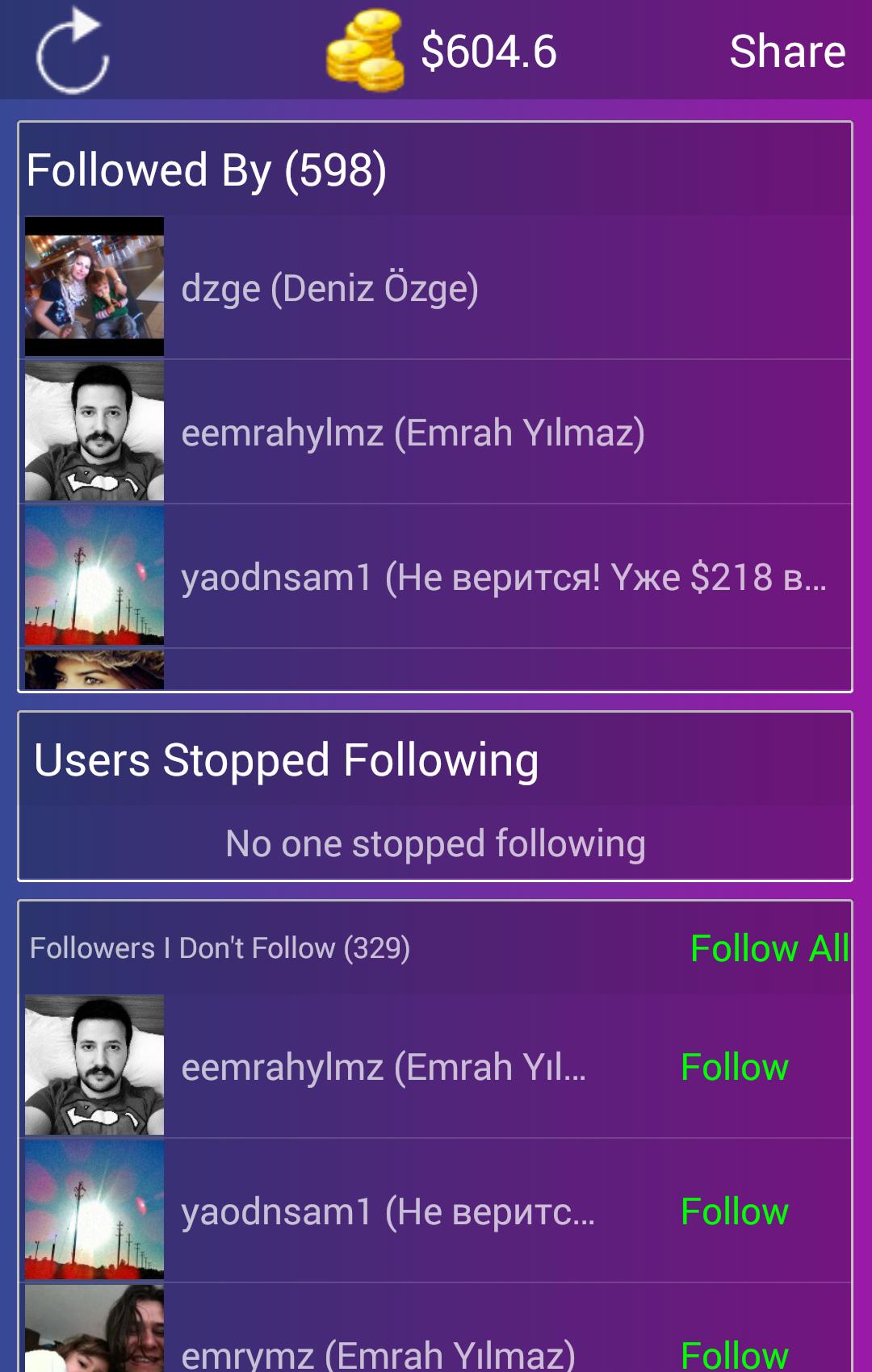Follow yaodnsam1

734,1211
